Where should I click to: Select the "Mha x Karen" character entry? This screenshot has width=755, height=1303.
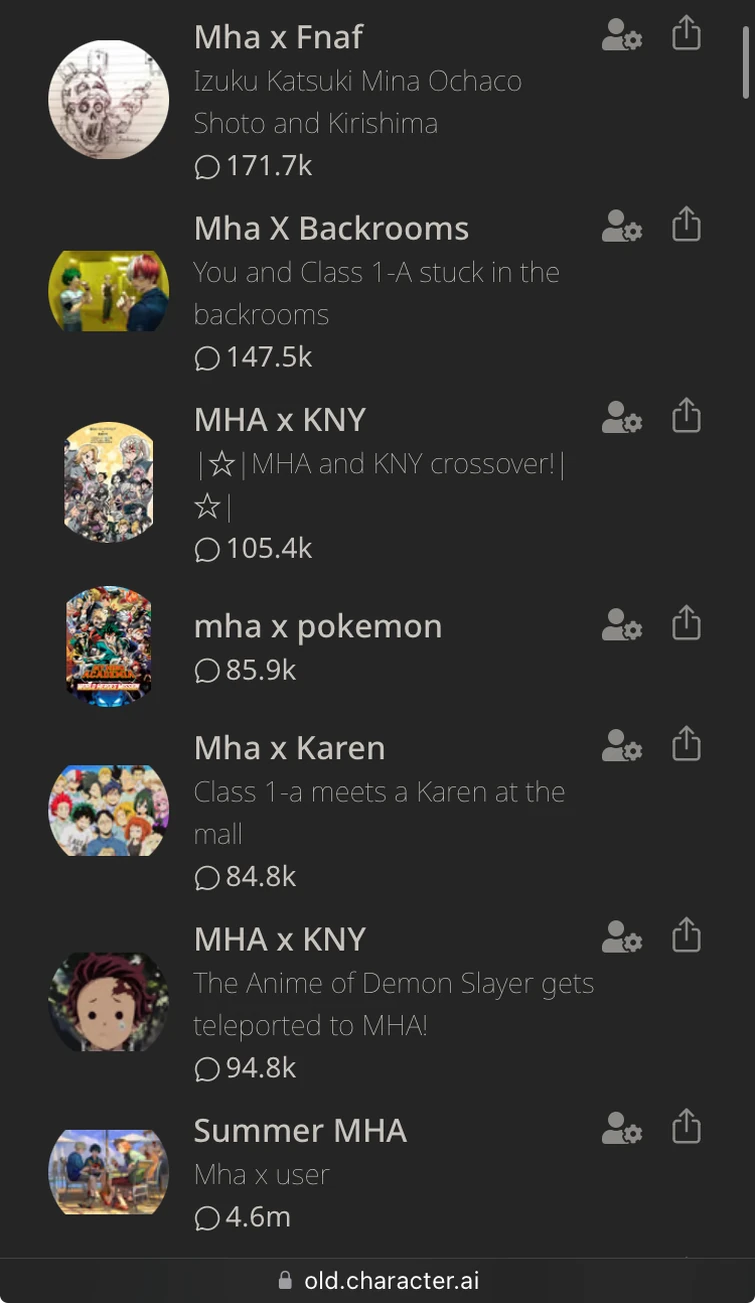[x=289, y=748]
